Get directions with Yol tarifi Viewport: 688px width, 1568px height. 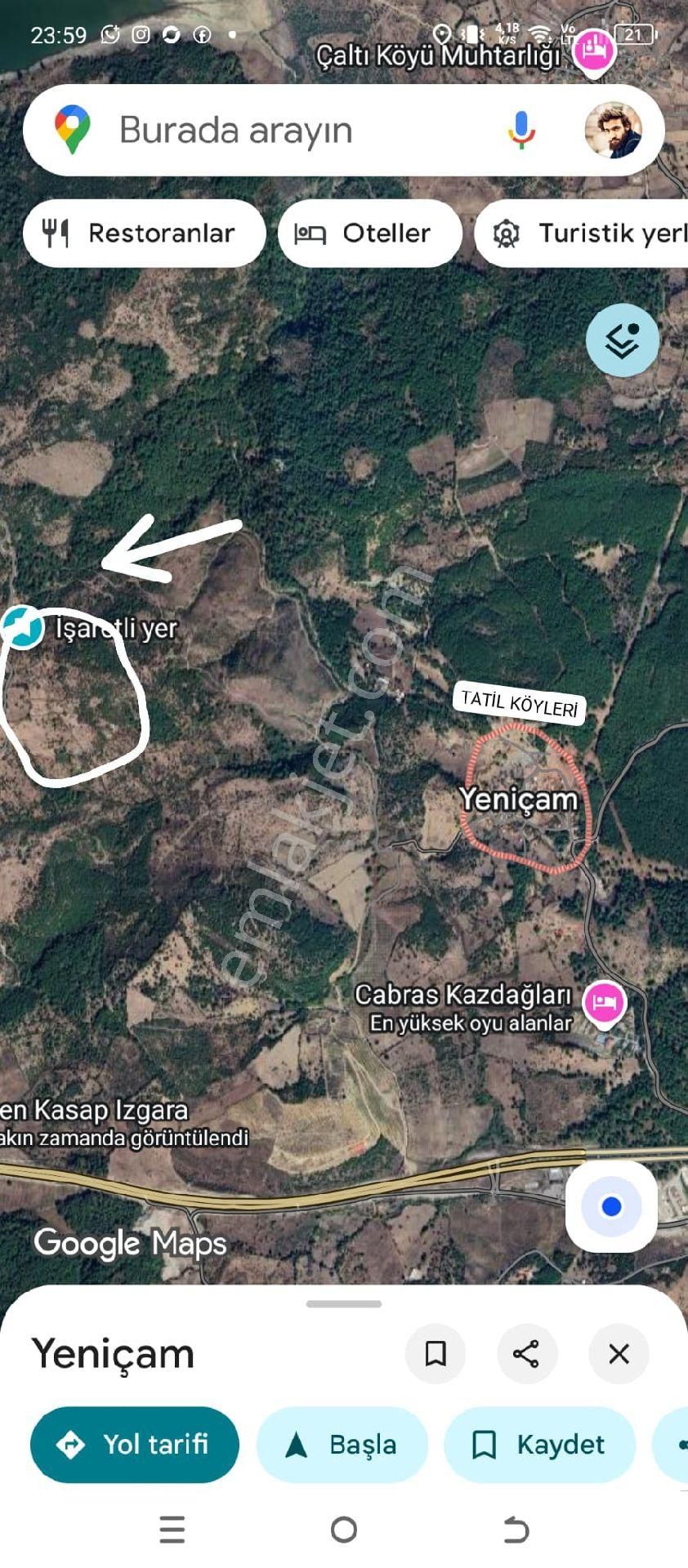coord(135,1445)
